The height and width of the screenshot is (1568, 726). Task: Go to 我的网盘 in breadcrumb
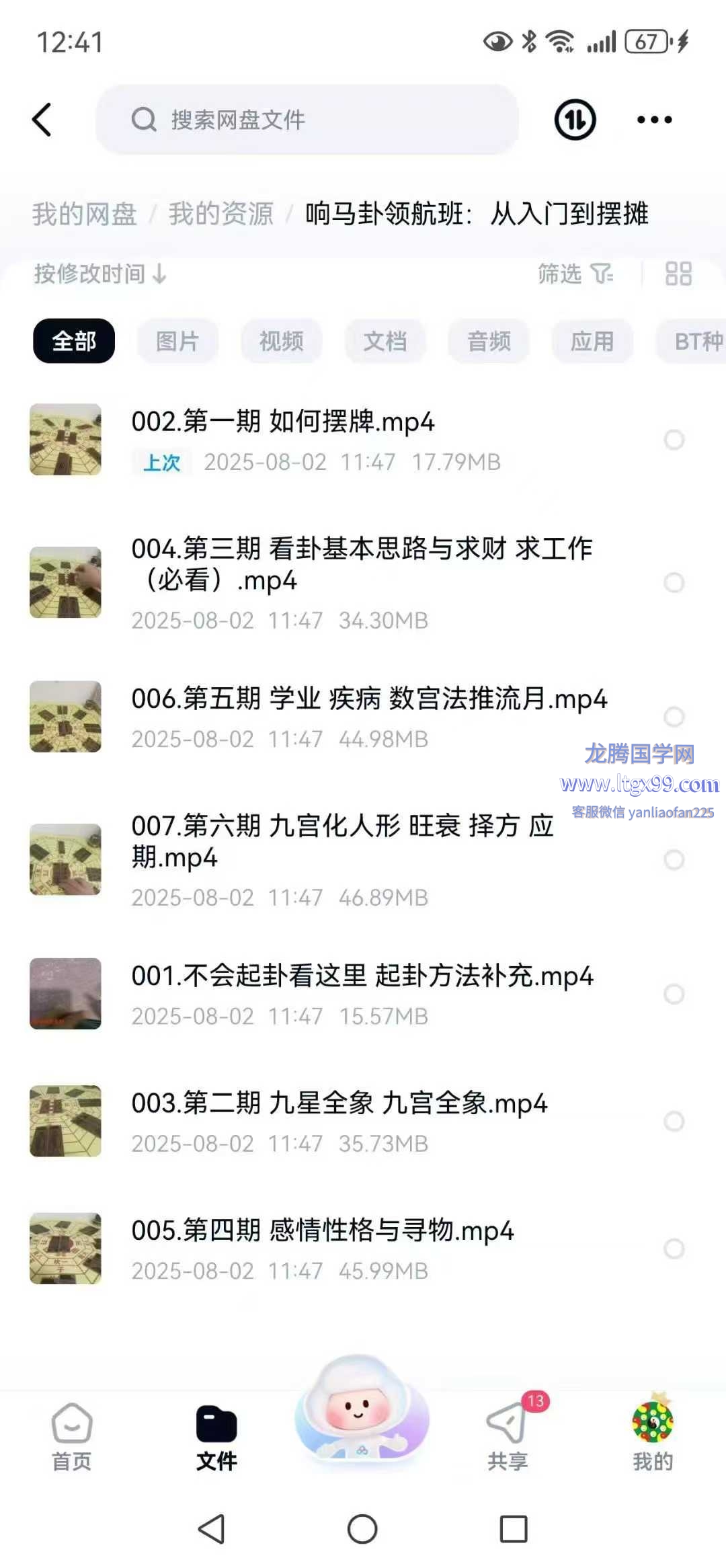[85, 214]
